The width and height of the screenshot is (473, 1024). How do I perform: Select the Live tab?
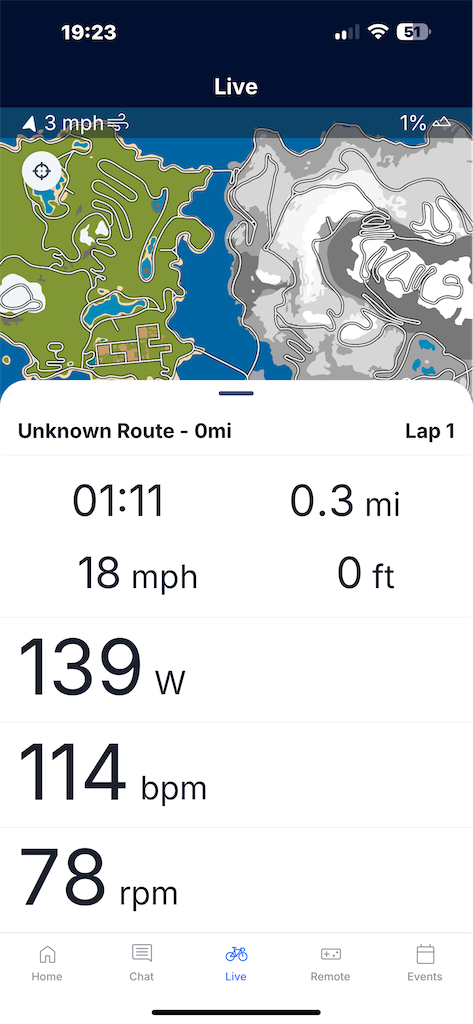click(x=236, y=963)
